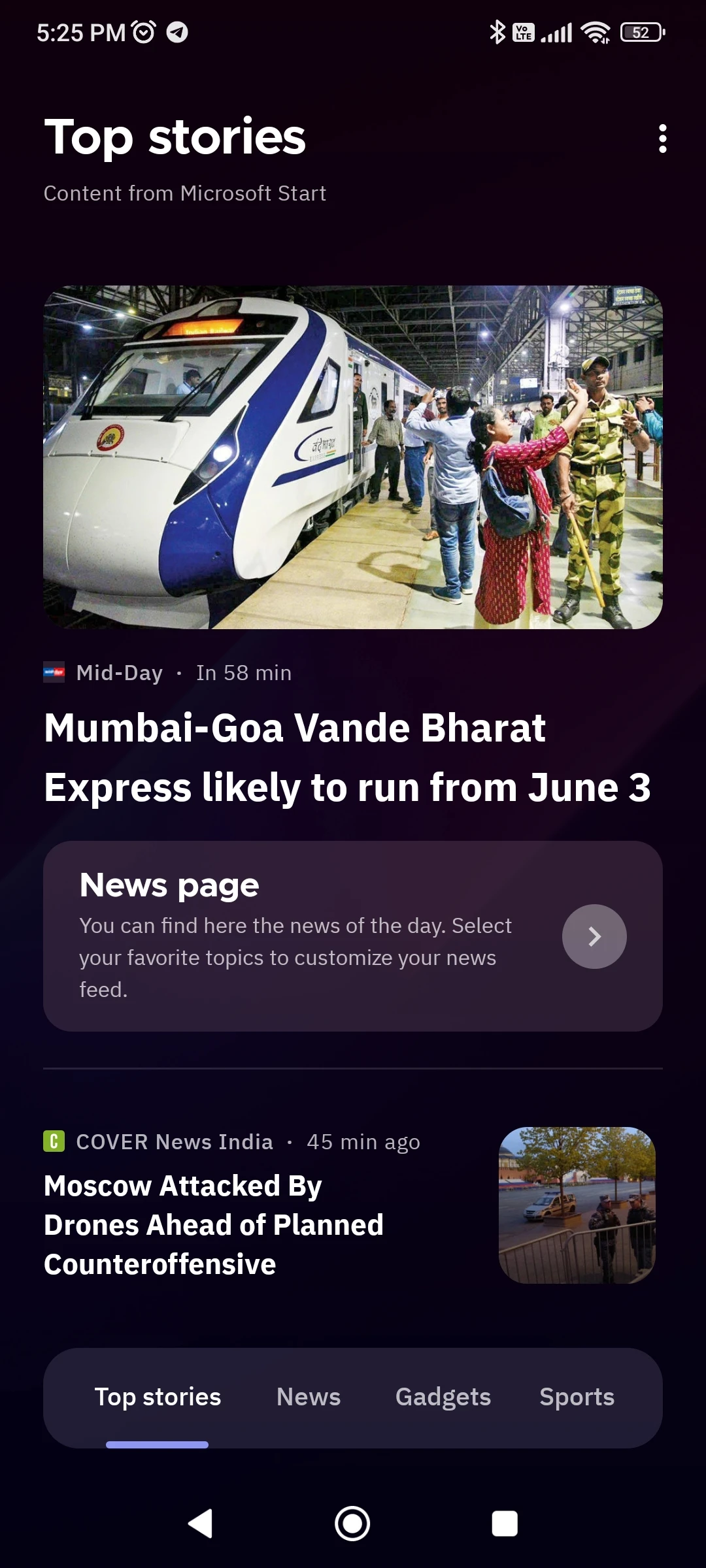This screenshot has width=706, height=1568.
Task: Switch to the News tab
Action: [309, 1397]
